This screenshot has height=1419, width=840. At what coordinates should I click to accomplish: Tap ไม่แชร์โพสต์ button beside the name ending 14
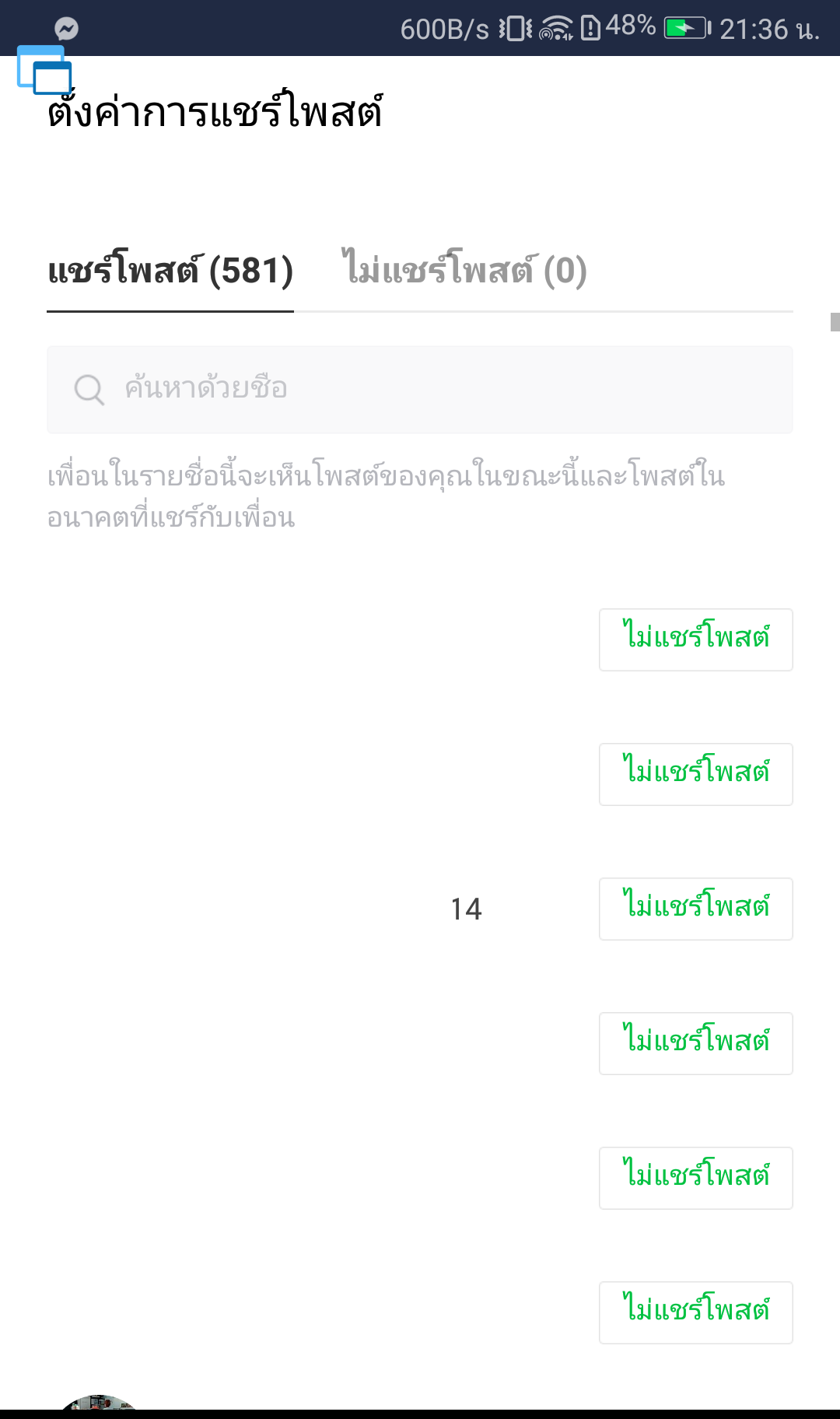pos(696,909)
